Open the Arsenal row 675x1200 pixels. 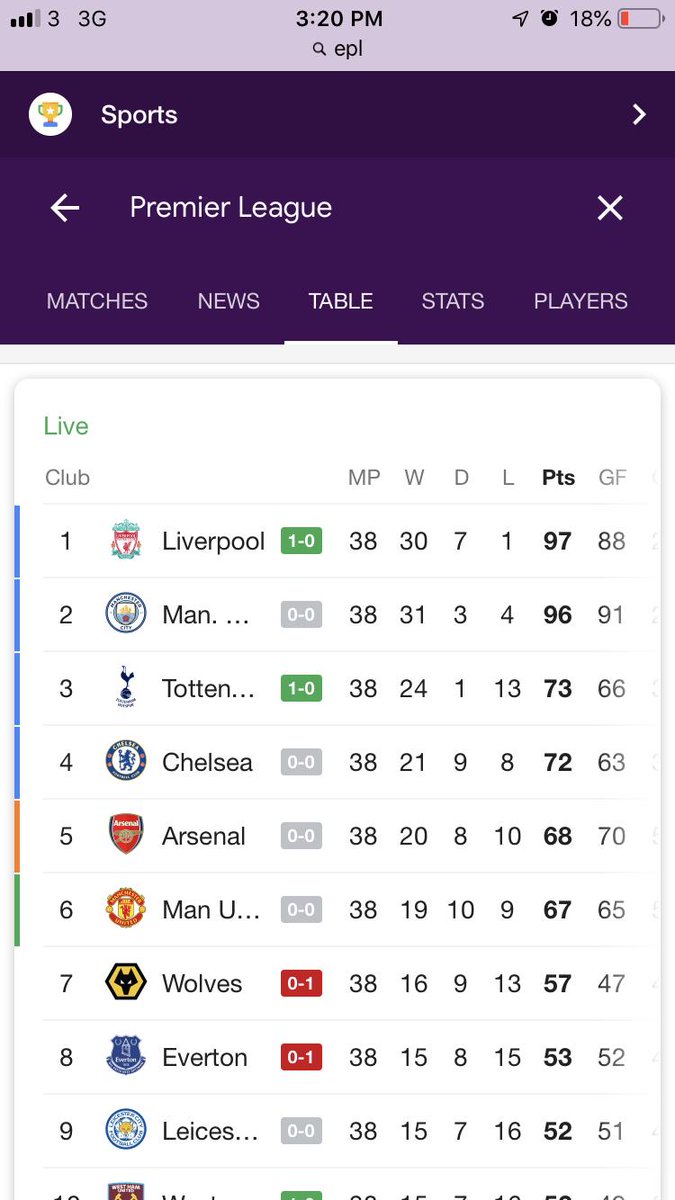click(x=338, y=836)
